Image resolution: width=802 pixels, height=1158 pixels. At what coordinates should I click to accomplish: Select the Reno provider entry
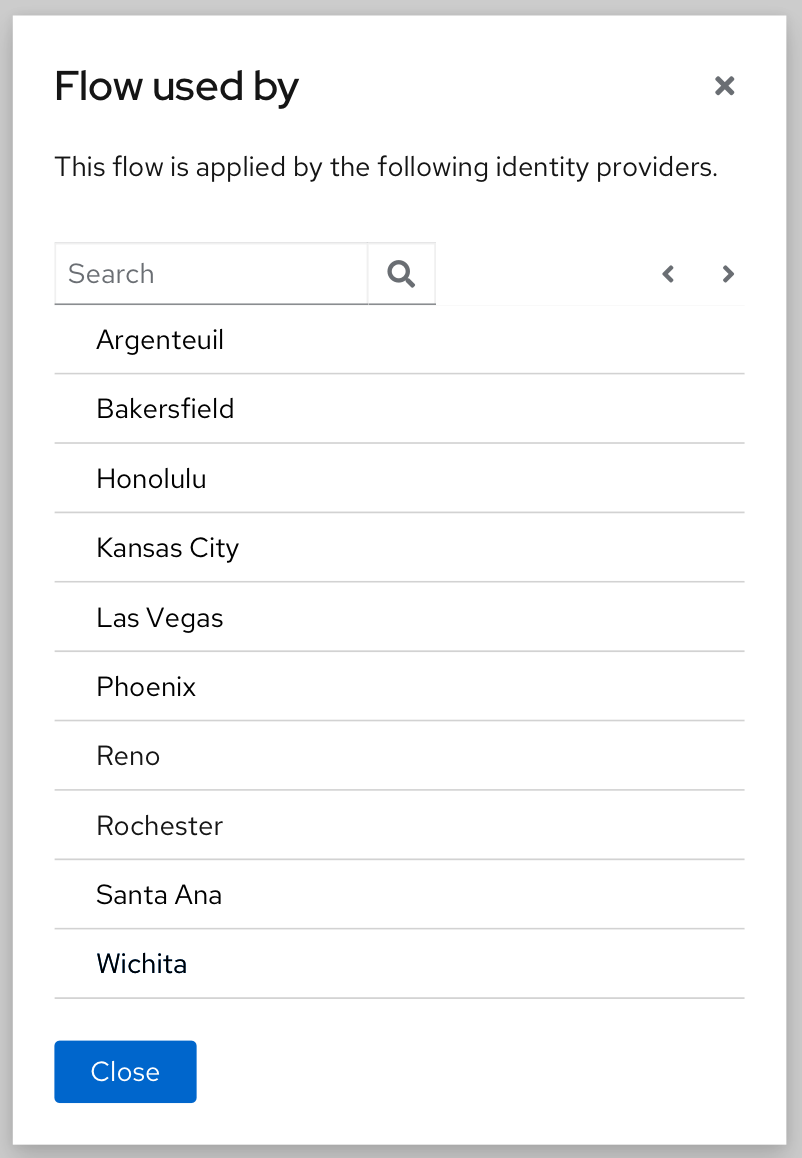tap(128, 756)
